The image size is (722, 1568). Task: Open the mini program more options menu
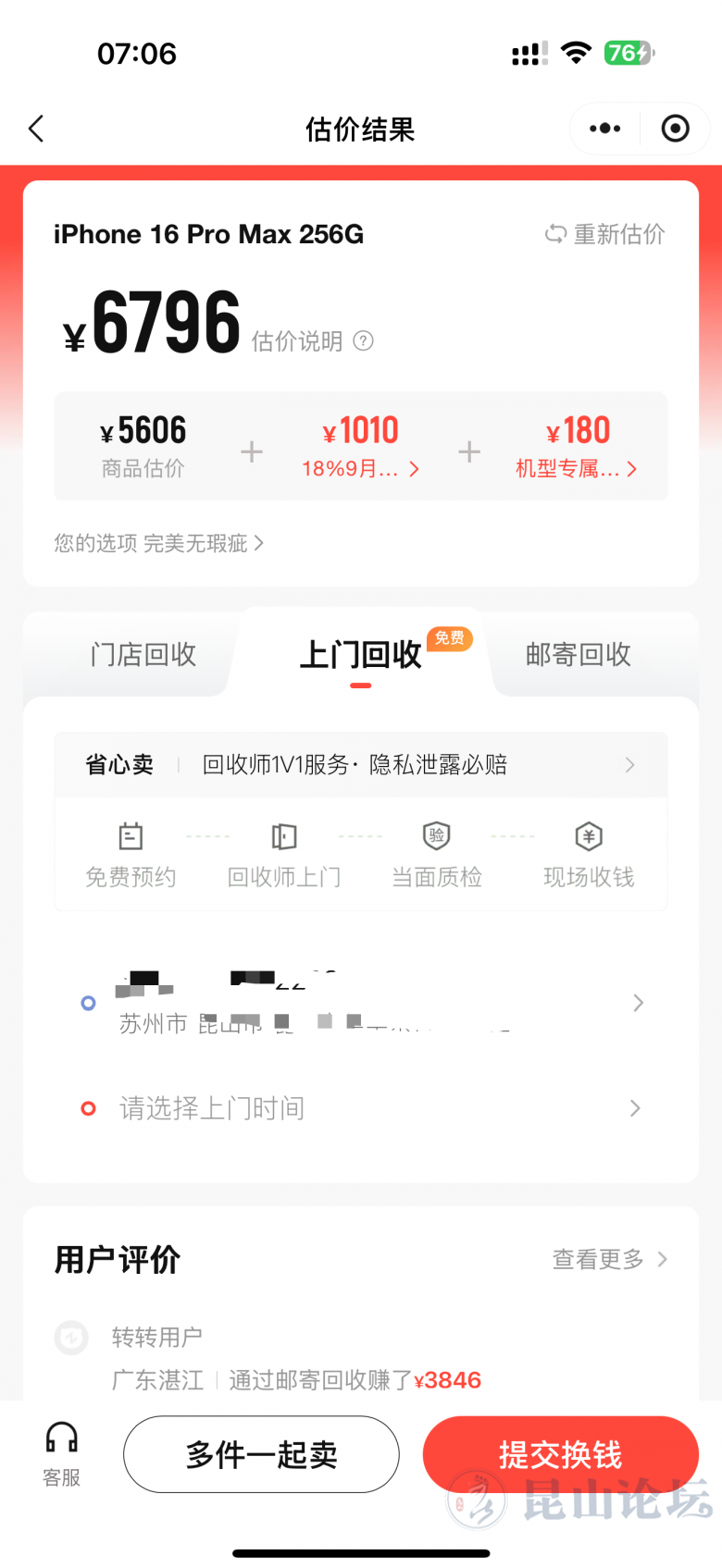[604, 129]
